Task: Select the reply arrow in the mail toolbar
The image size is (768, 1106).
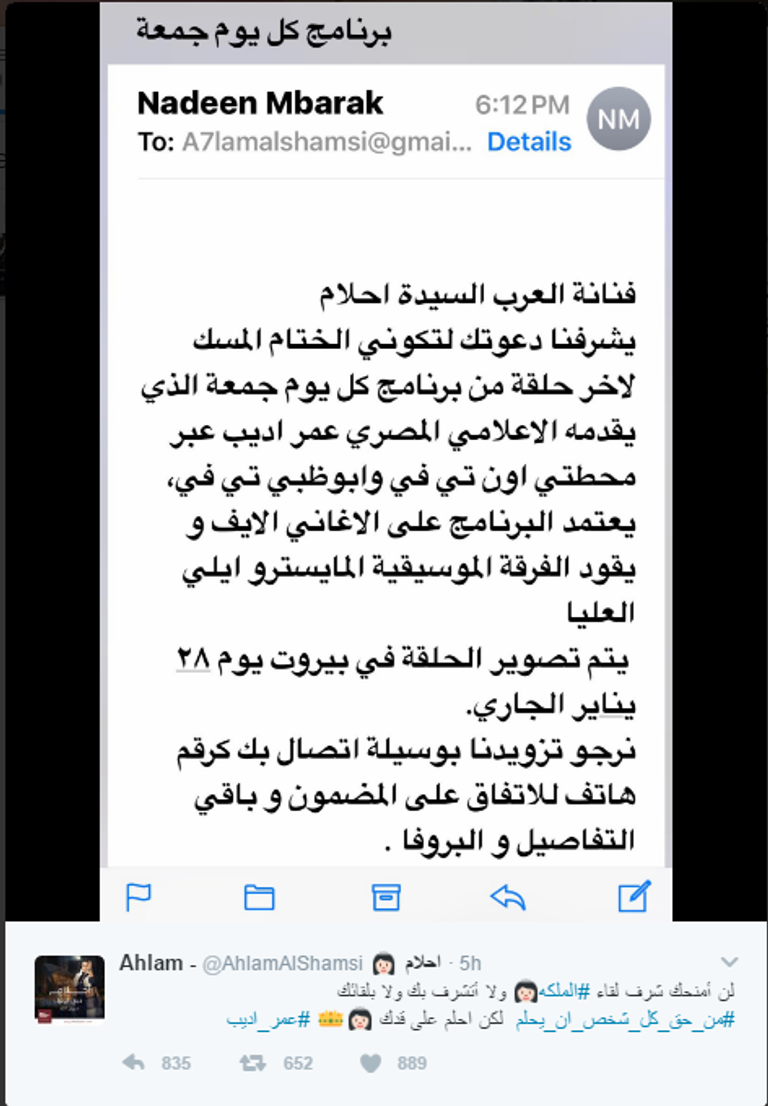Action: 510,897
